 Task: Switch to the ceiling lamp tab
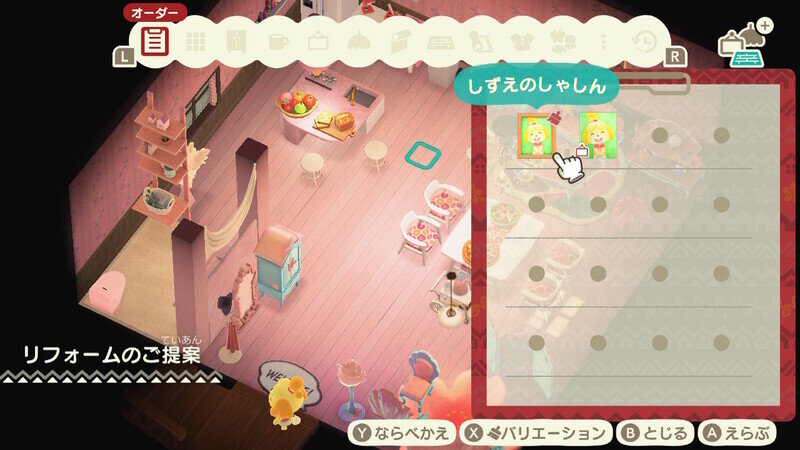[x=359, y=42]
